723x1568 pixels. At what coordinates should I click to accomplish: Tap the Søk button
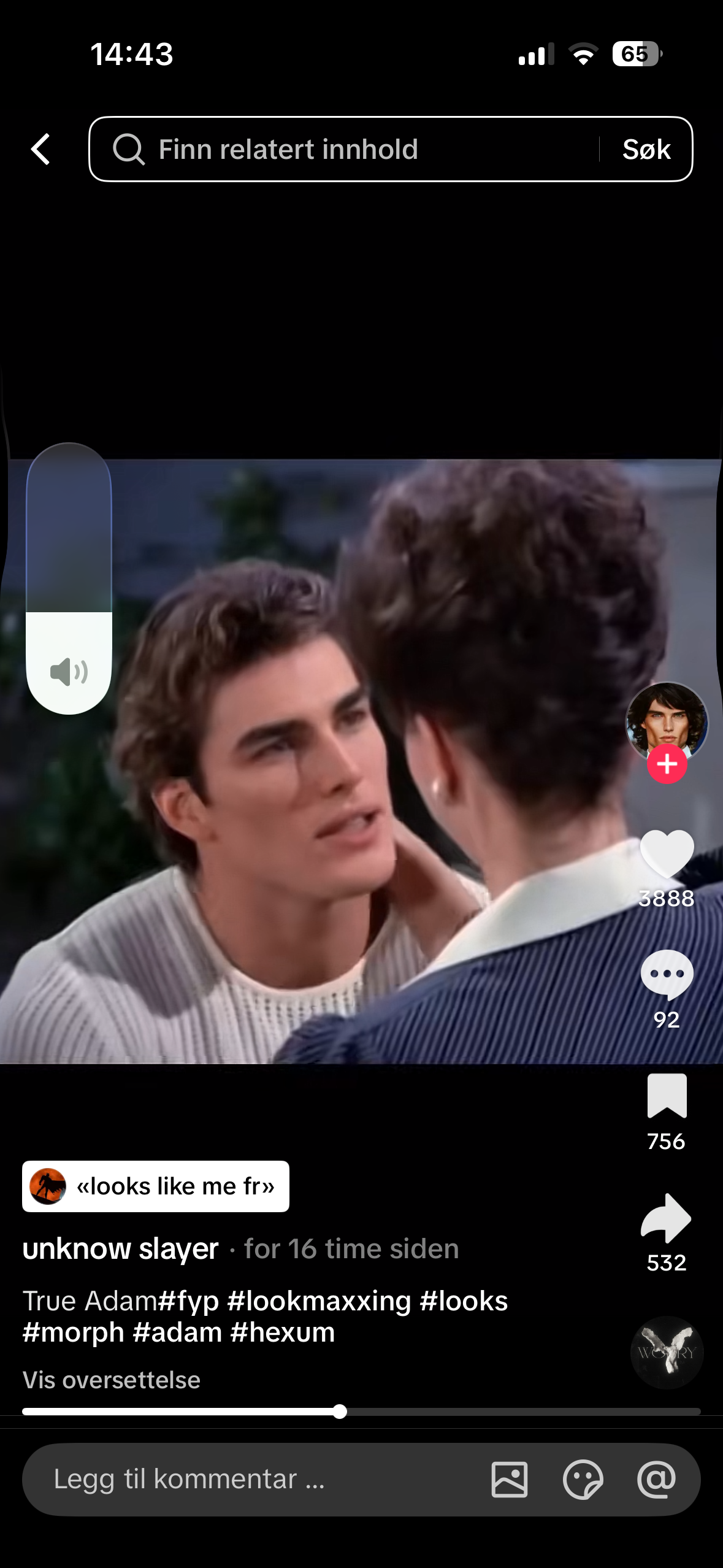[646, 149]
